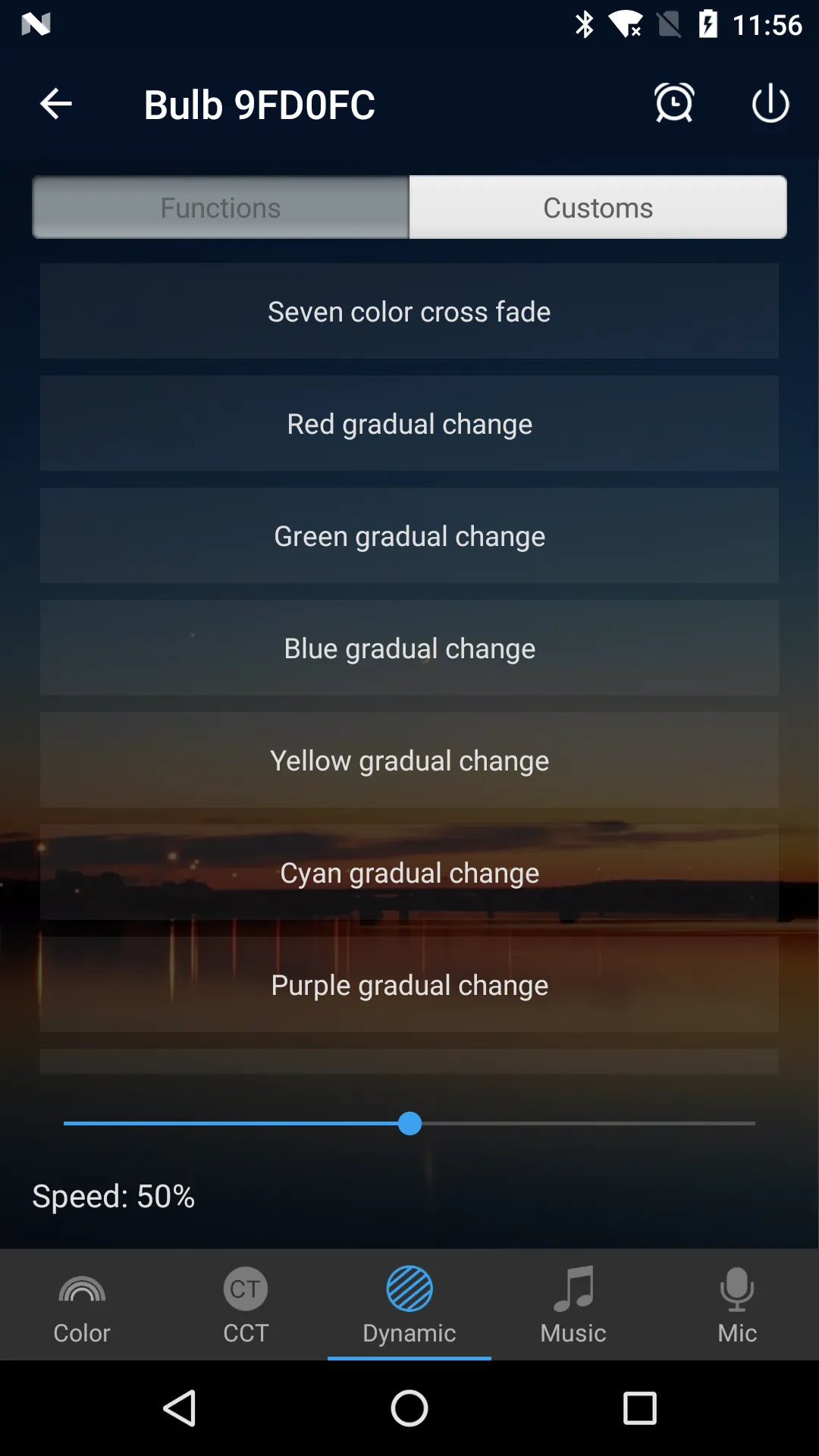Go to the Music tab
Screen dimensions: 819x1456
[x=573, y=1304]
